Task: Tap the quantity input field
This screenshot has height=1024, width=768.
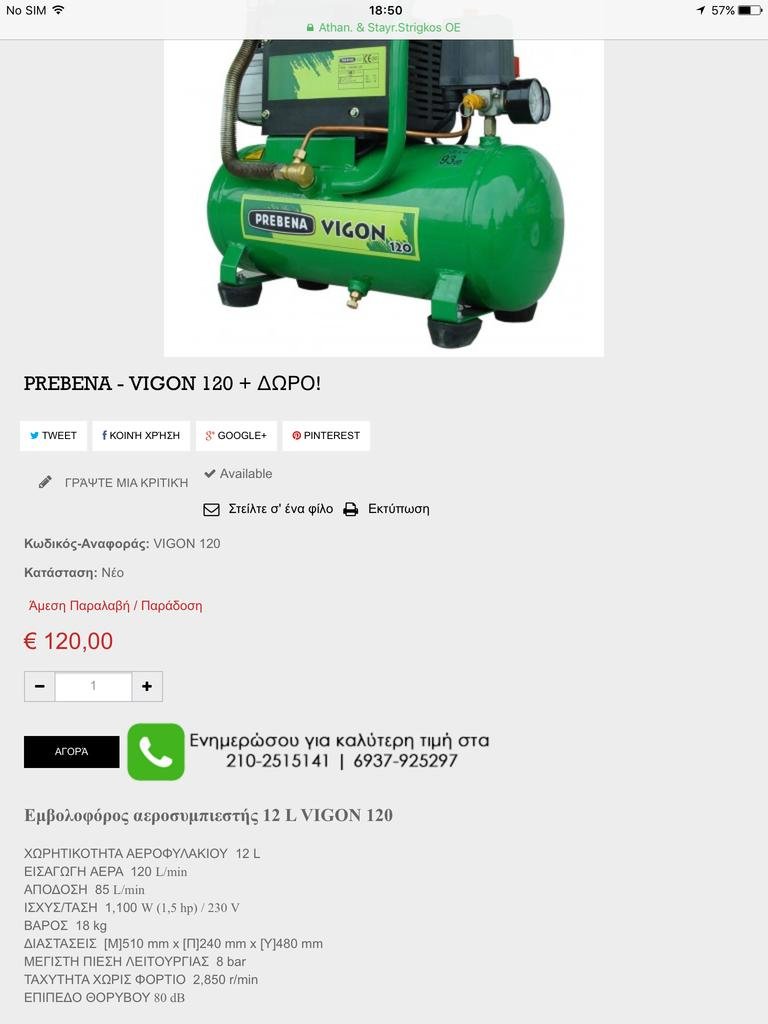Action: click(x=93, y=686)
